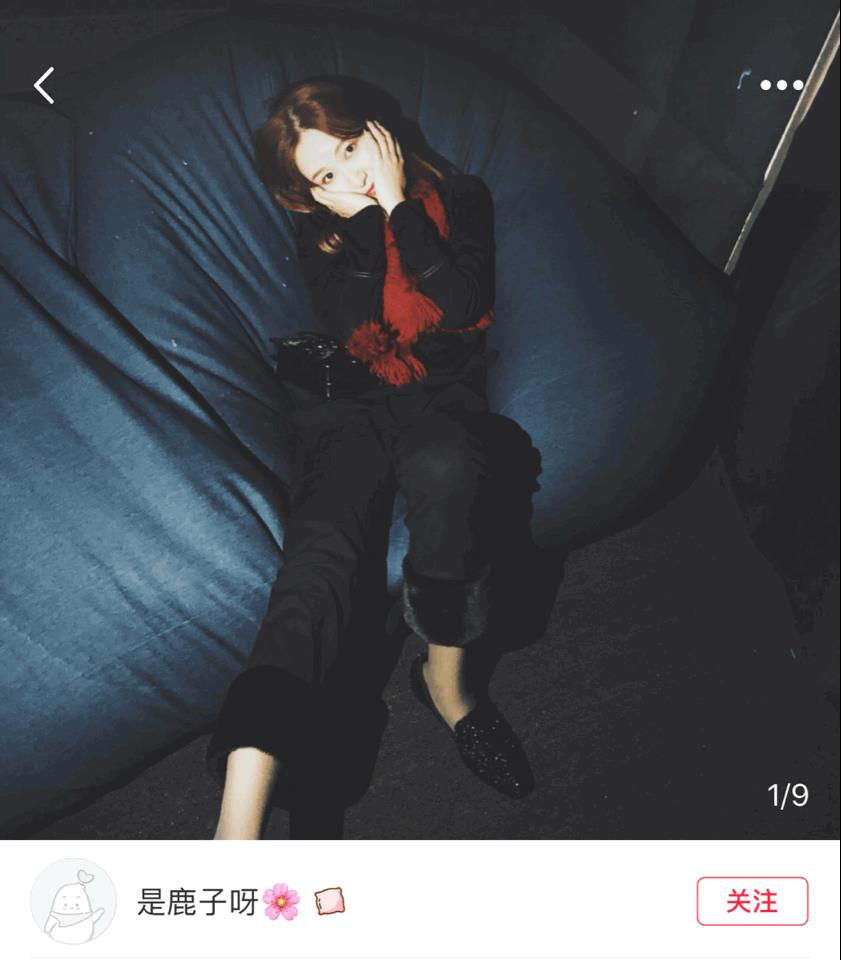
Task: Open the profile avatar of 是鹿子呀
Action: coord(73,901)
